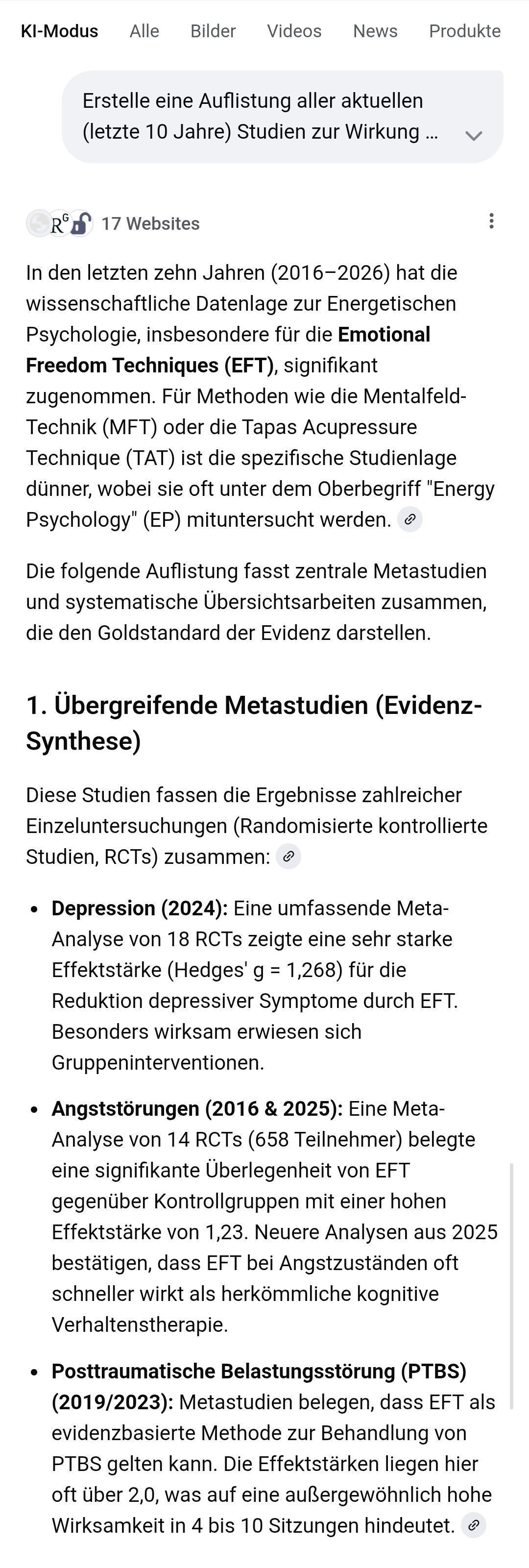The height and width of the screenshot is (1568, 529).
Task: Open the three-dot overflow menu
Action: (491, 221)
